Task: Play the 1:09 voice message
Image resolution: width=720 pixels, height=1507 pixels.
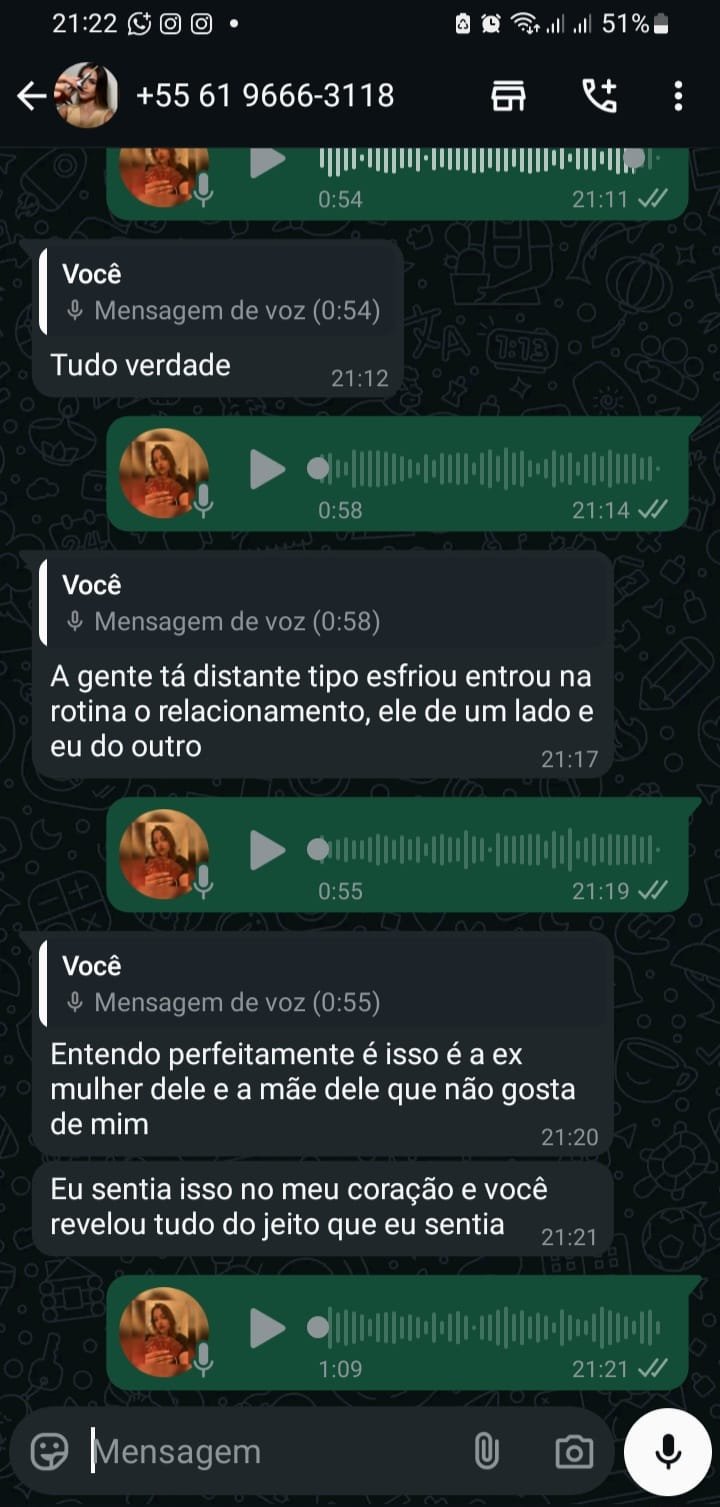Action: click(267, 1328)
